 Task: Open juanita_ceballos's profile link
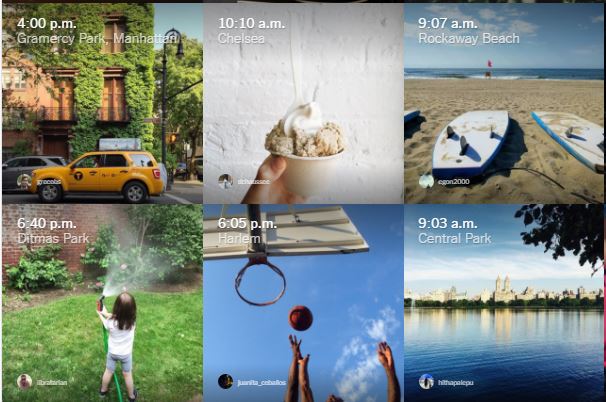pos(260,382)
